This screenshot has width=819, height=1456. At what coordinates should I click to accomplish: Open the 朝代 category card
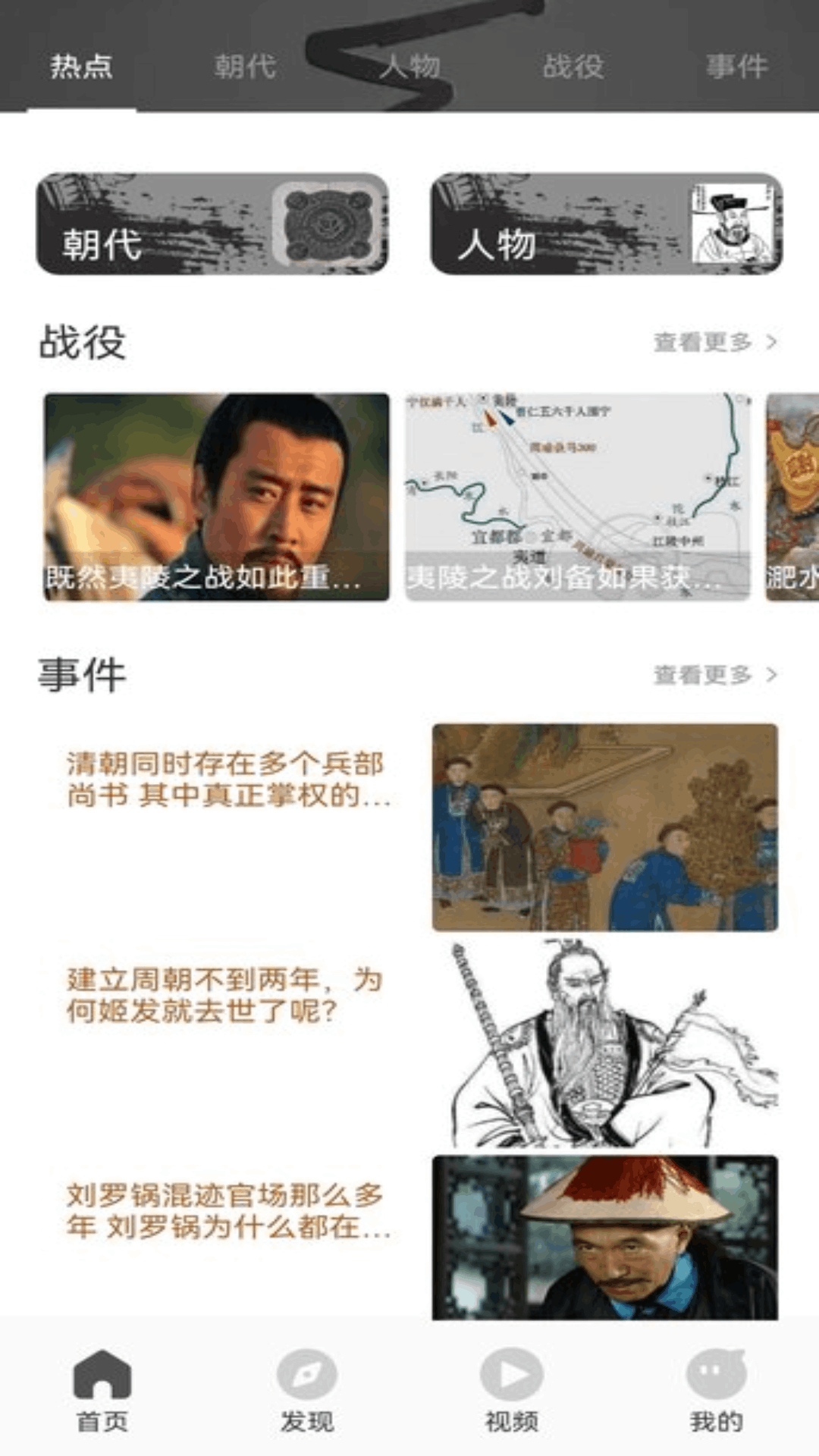[212, 224]
